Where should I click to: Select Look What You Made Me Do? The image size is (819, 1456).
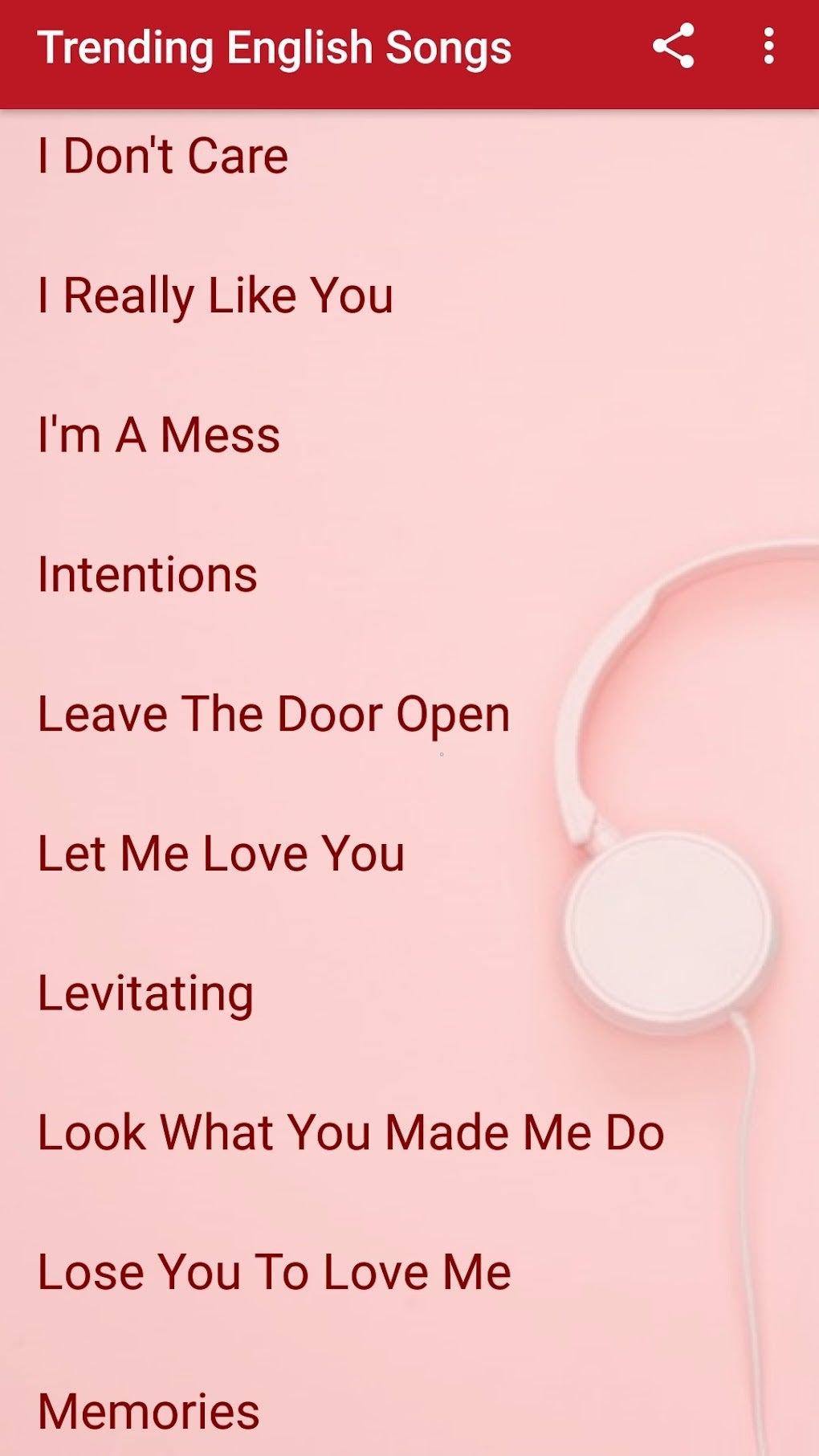click(x=351, y=1132)
